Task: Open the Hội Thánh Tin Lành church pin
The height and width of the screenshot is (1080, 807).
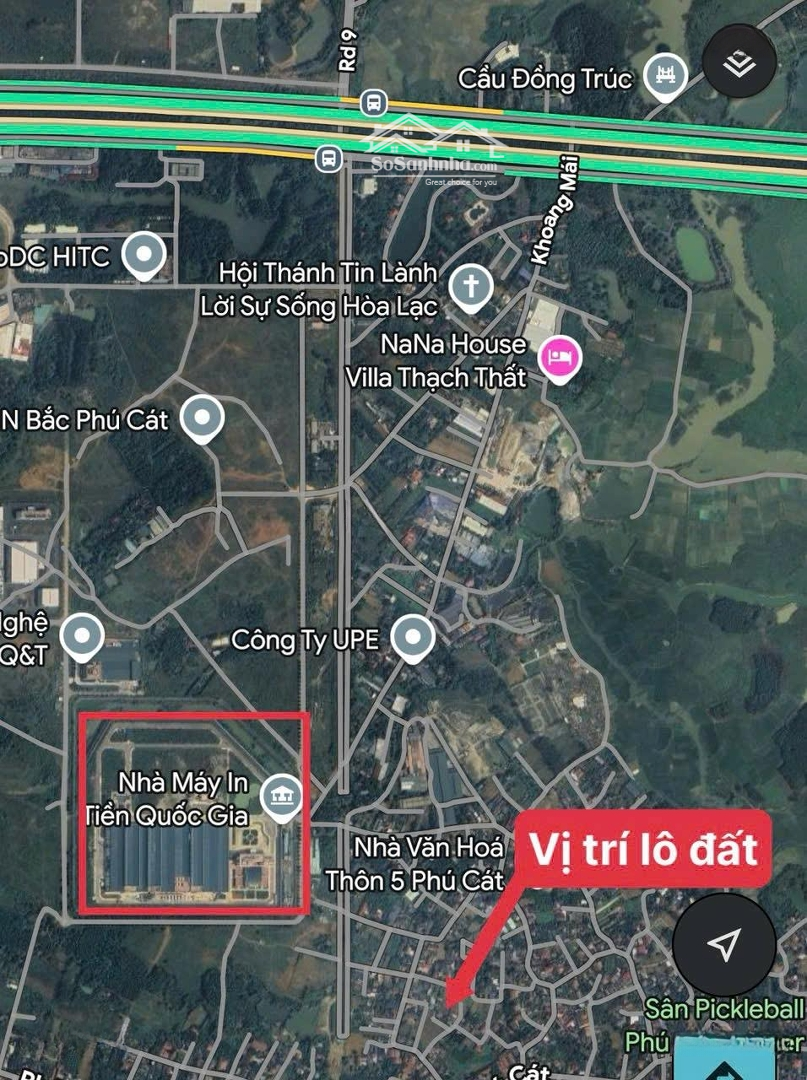Action: [470, 286]
